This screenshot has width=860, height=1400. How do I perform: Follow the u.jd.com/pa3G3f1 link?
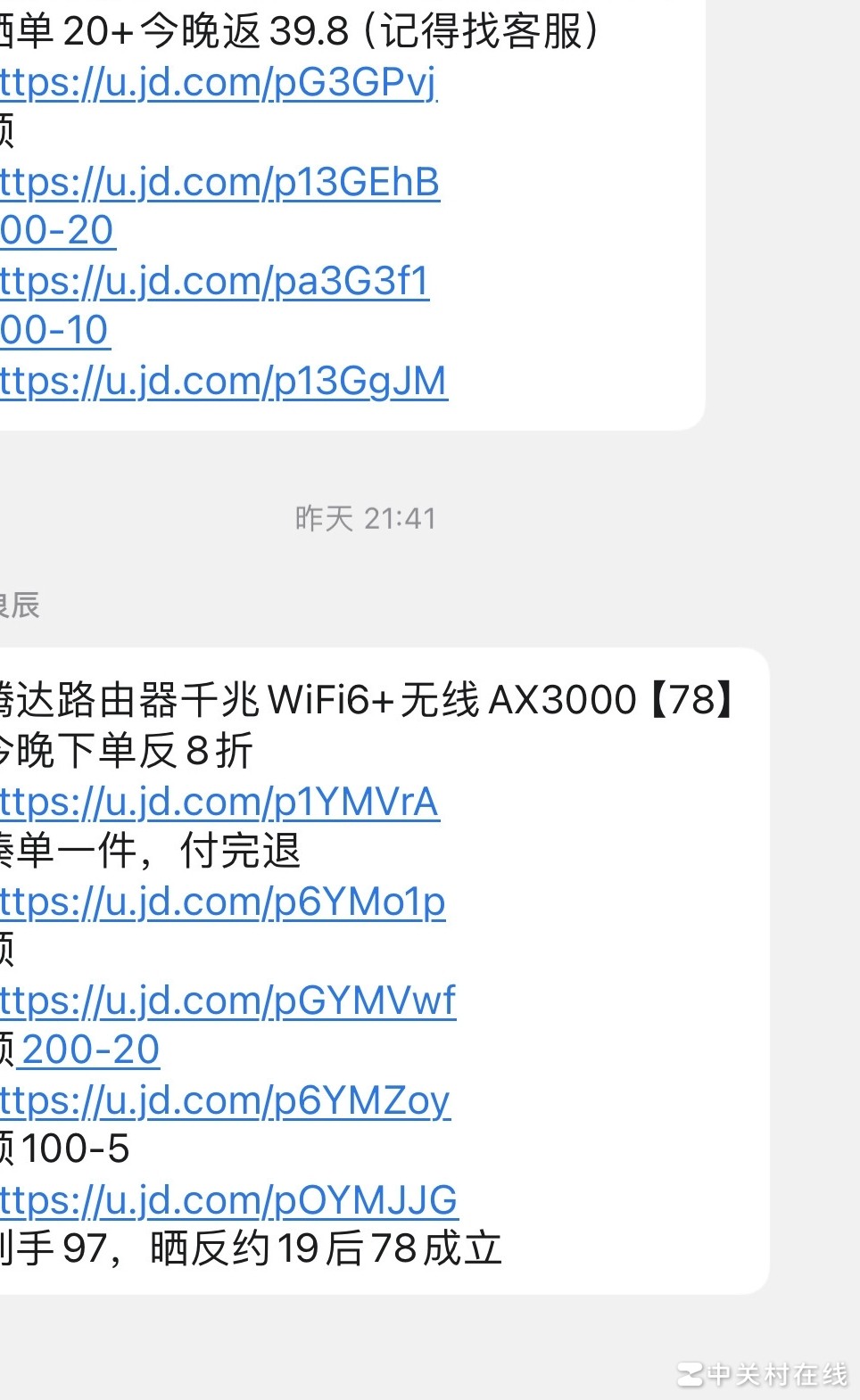(x=215, y=282)
